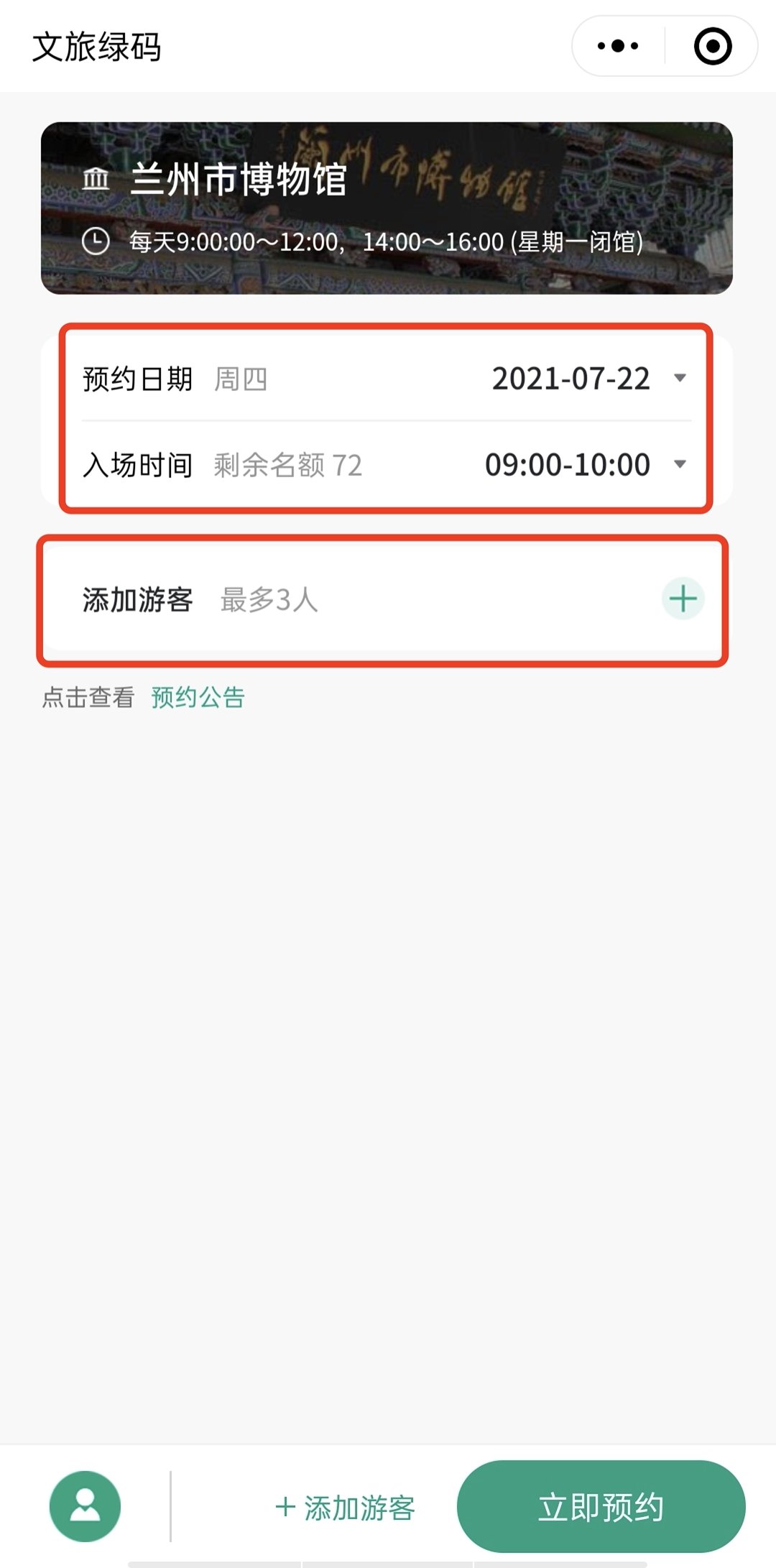
Task: View the 预约公告 notice
Action: tap(198, 697)
